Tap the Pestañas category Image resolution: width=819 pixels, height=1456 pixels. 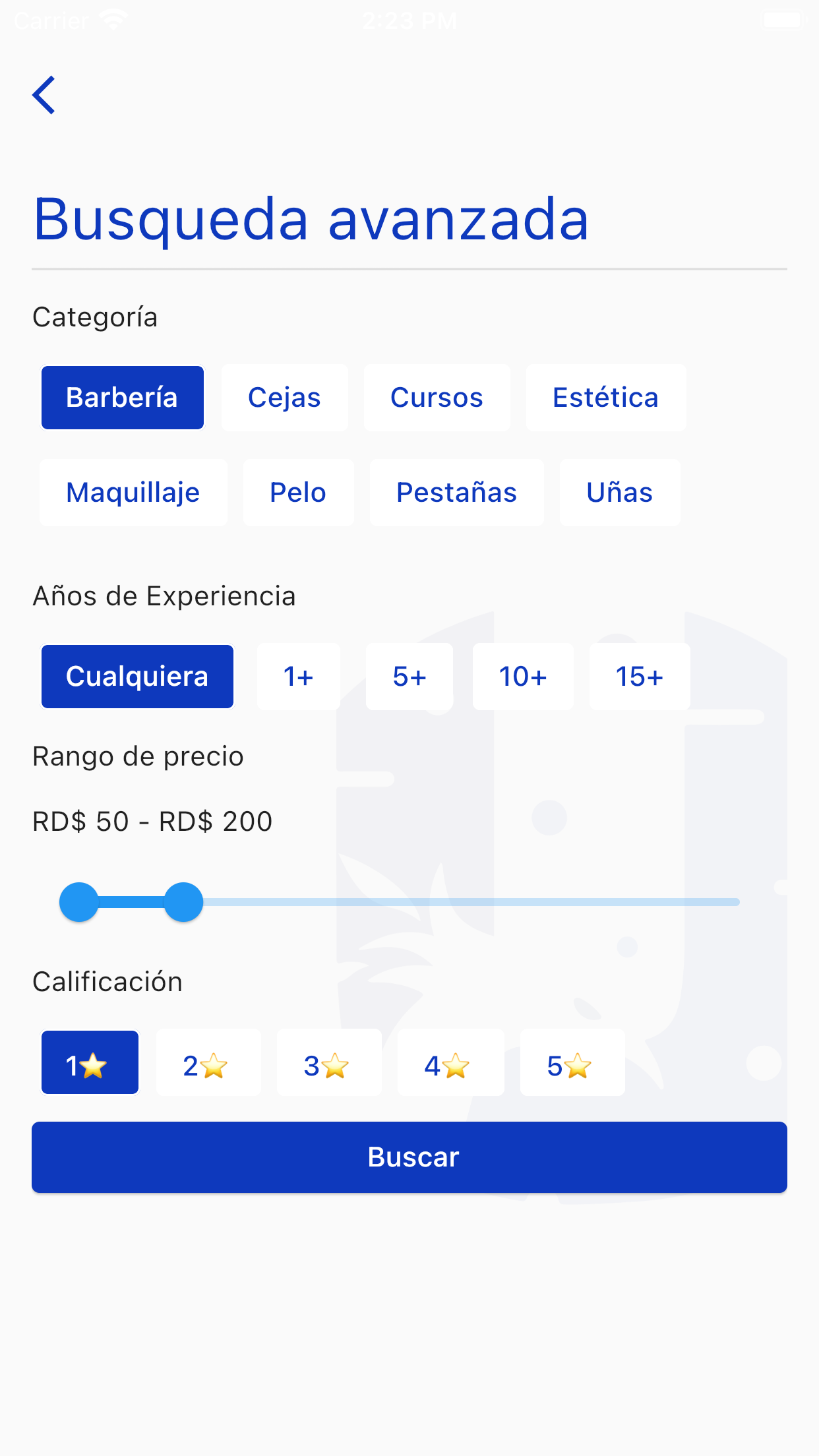pos(456,493)
